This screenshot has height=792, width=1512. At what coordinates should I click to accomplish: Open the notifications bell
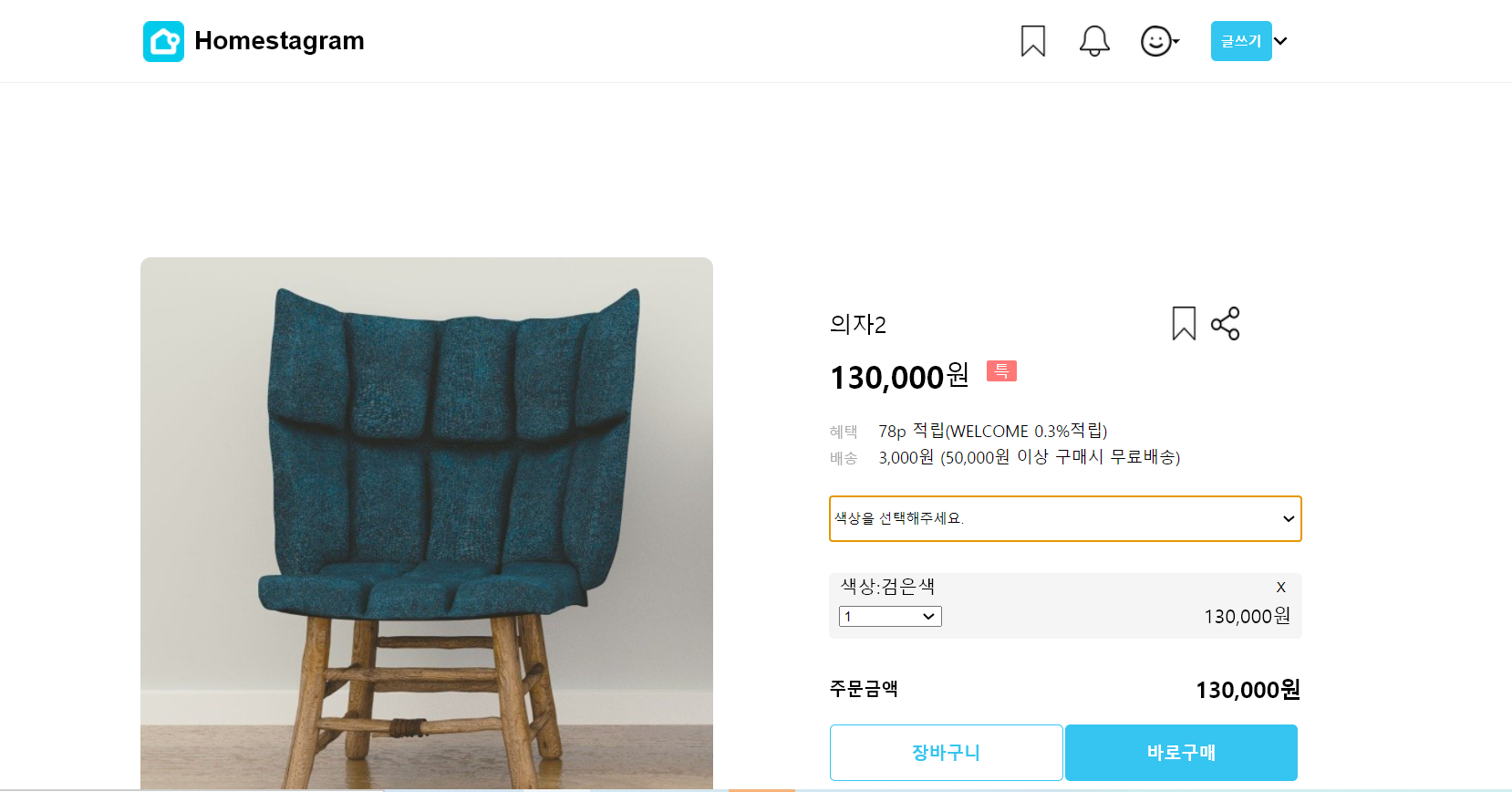(1094, 41)
